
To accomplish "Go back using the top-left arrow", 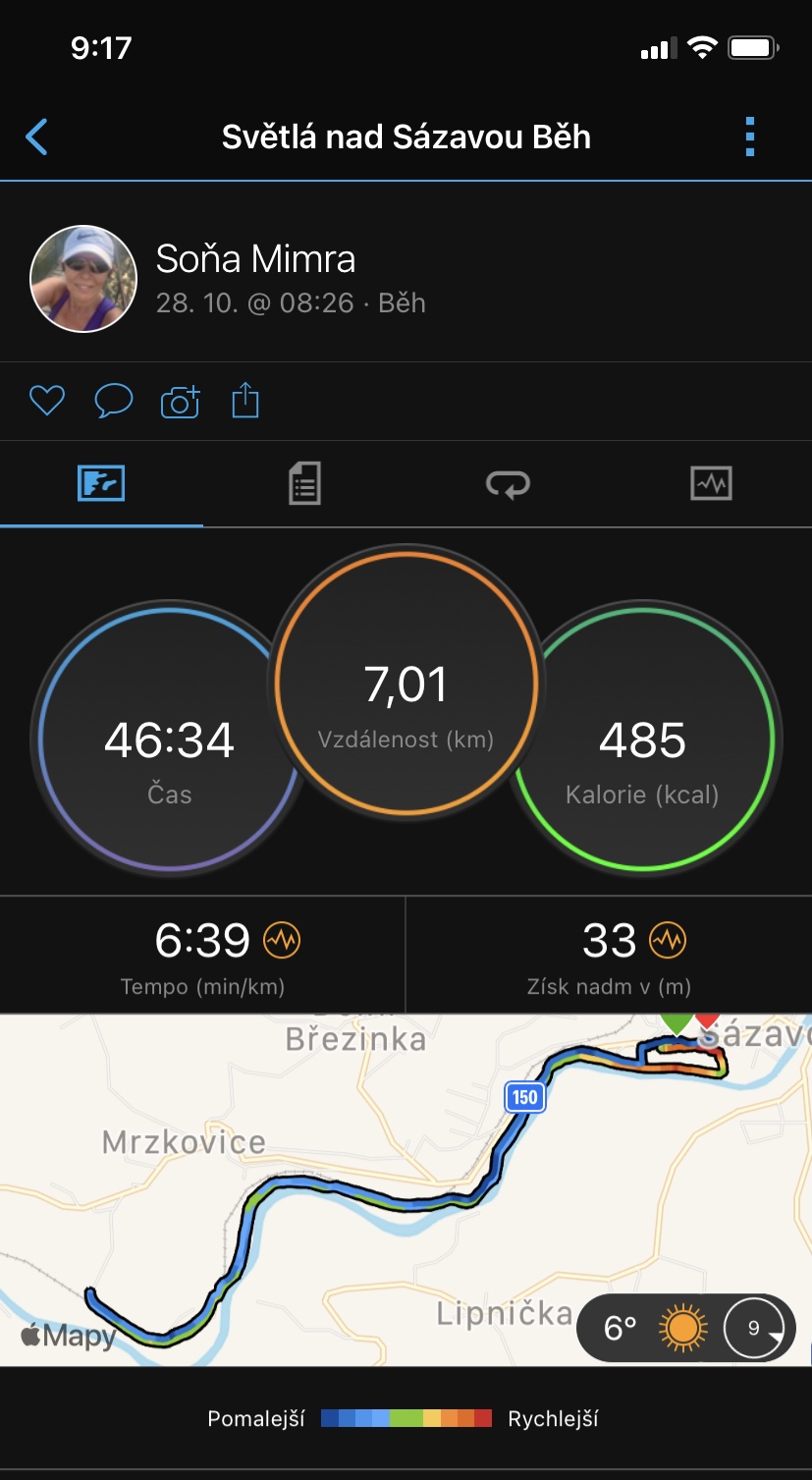I will (36, 137).
